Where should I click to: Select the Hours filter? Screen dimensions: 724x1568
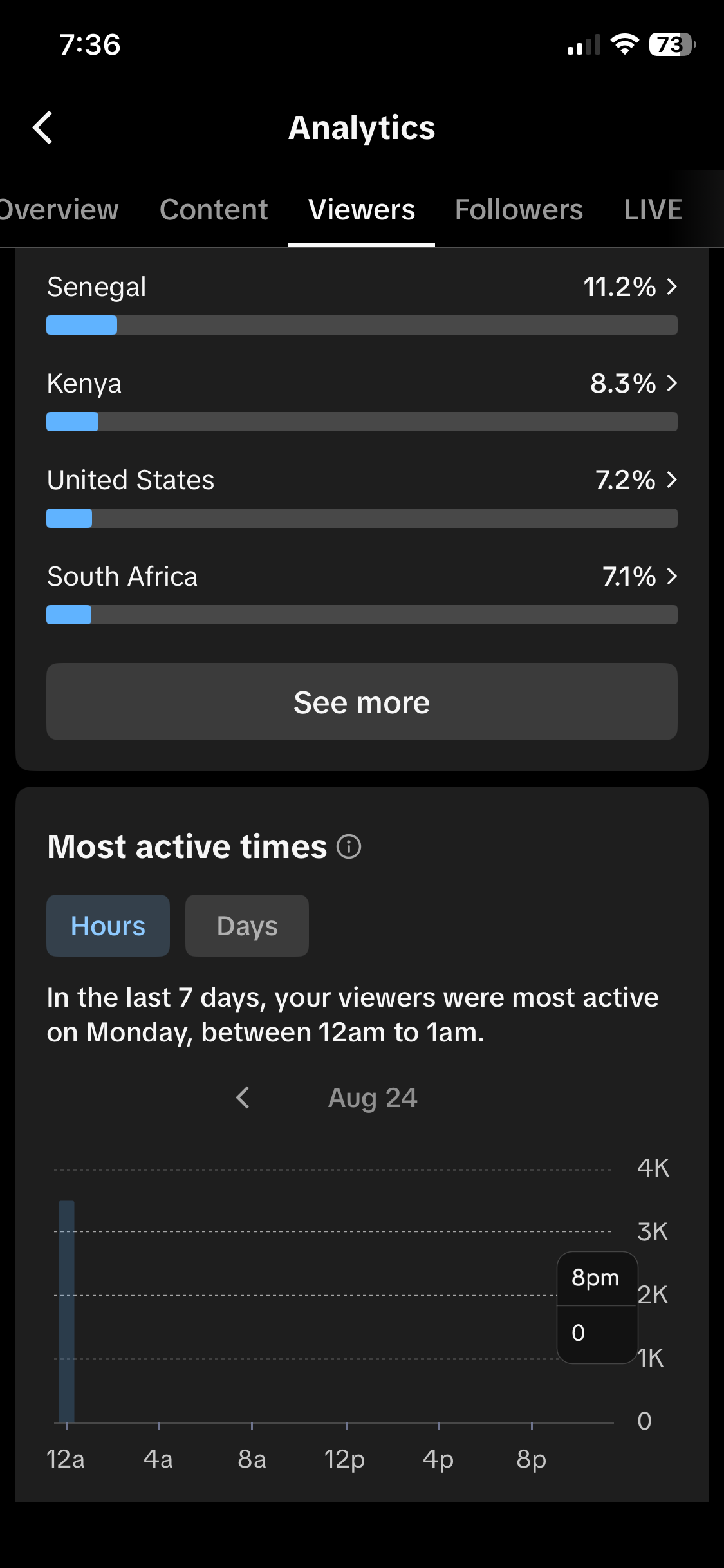click(x=108, y=926)
